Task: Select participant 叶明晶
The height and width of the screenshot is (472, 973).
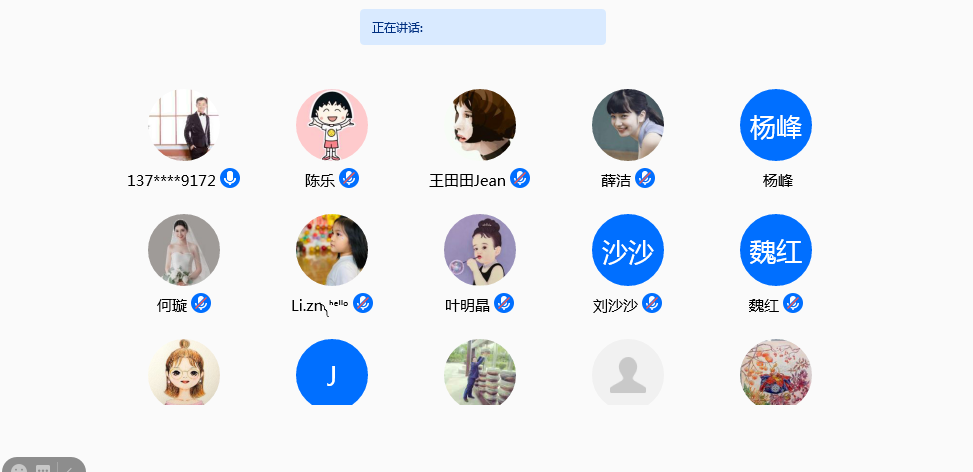Action: pyautogui.click(x=480, y=250)
